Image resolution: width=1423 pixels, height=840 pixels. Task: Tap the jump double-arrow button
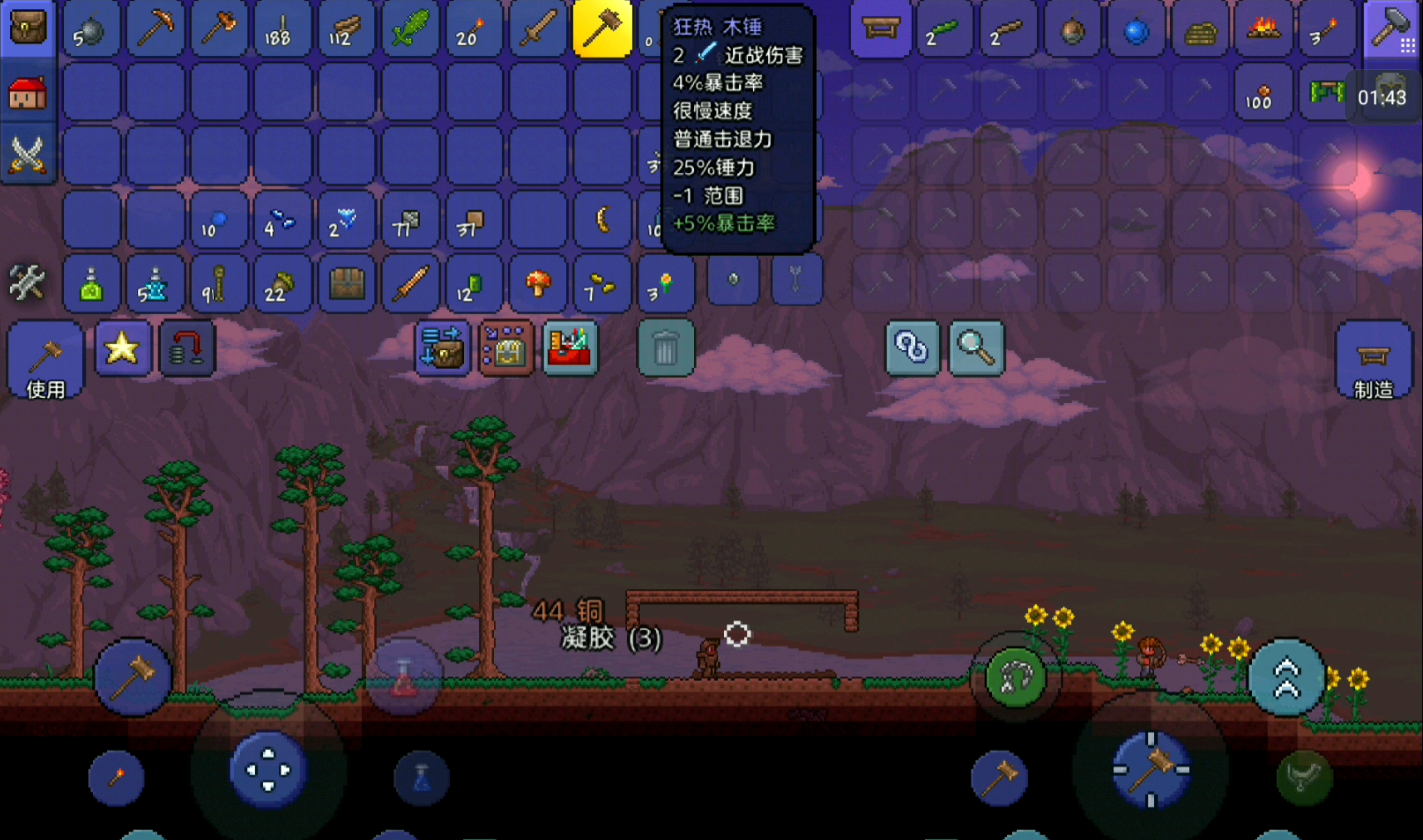click(x=1285, y=677)
